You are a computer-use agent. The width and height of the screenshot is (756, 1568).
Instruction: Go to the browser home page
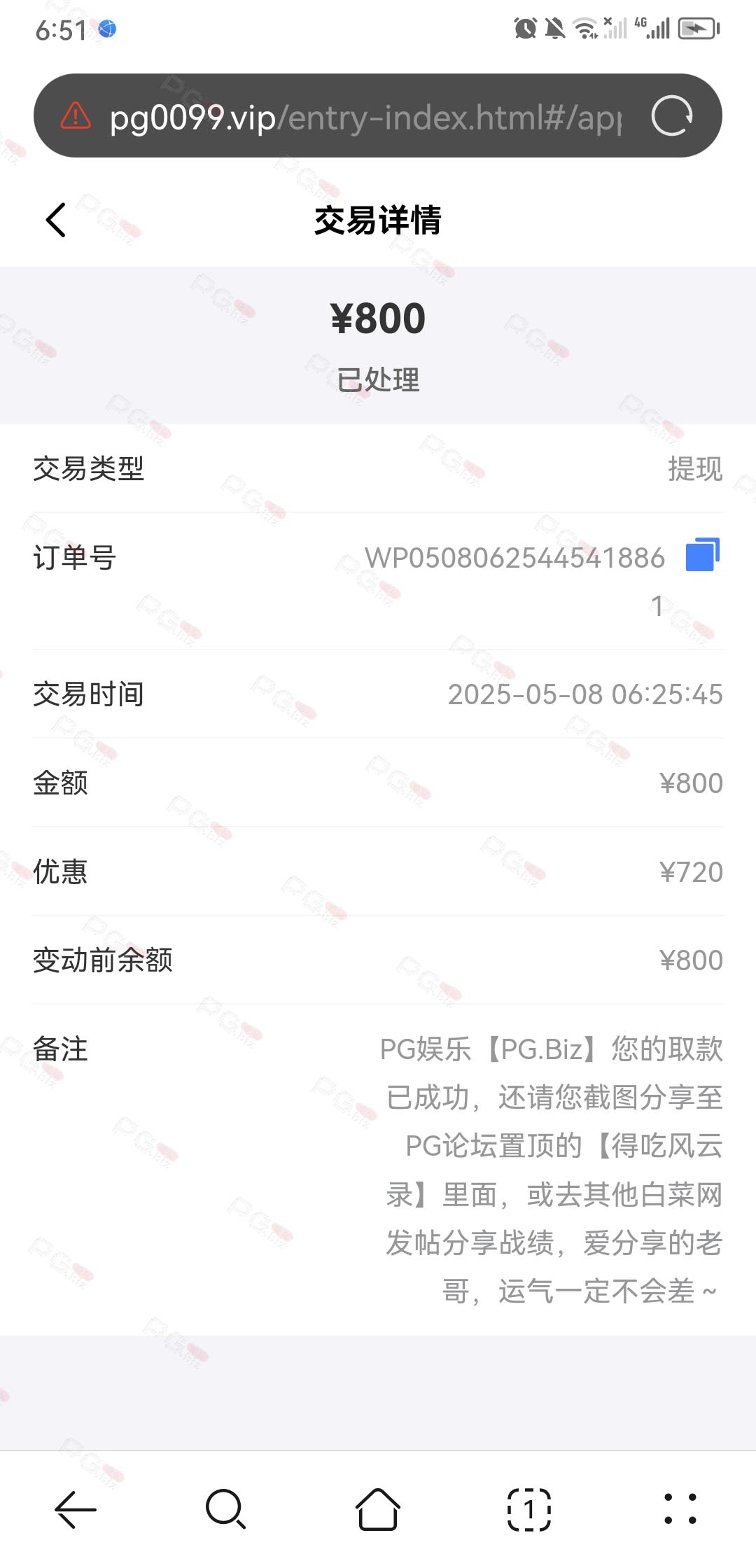tap(378, 1509)
